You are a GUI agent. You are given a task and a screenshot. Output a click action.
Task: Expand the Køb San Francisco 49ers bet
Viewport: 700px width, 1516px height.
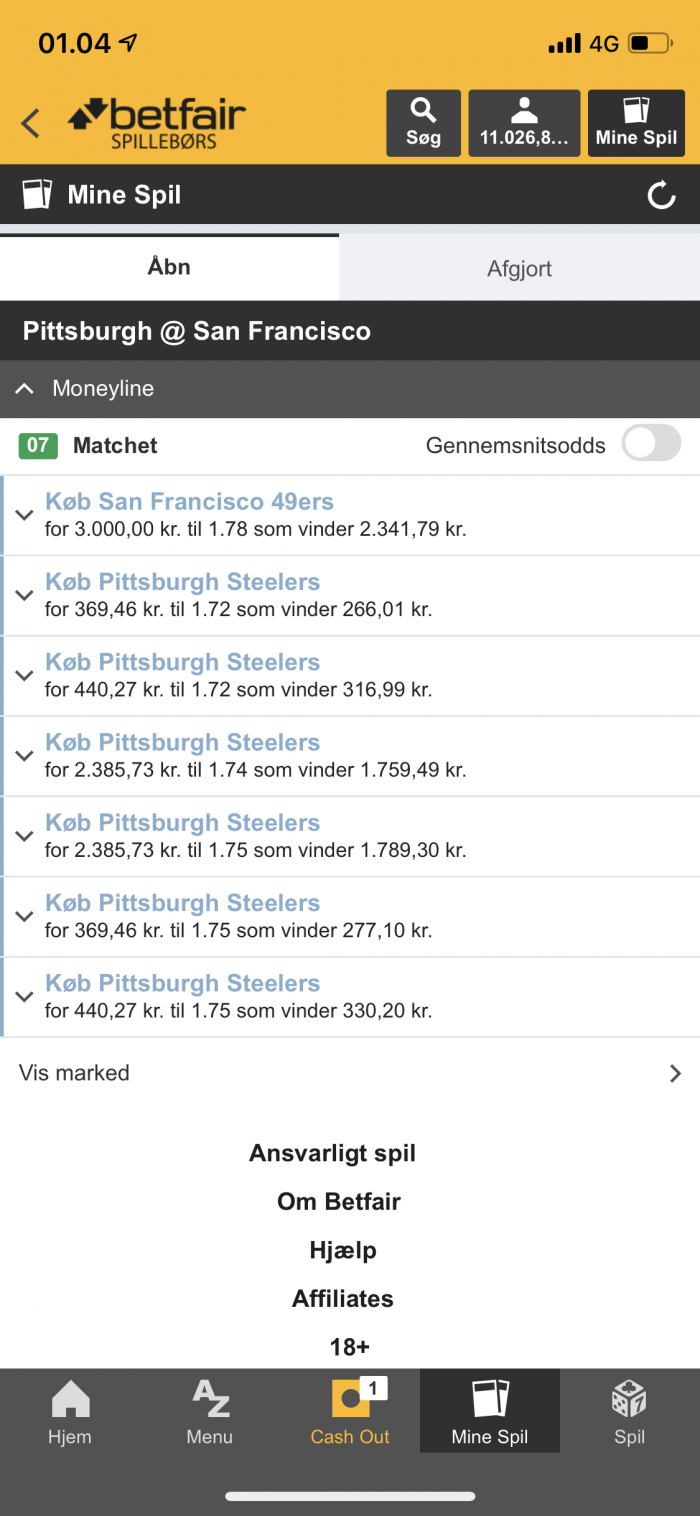[350, 515]
